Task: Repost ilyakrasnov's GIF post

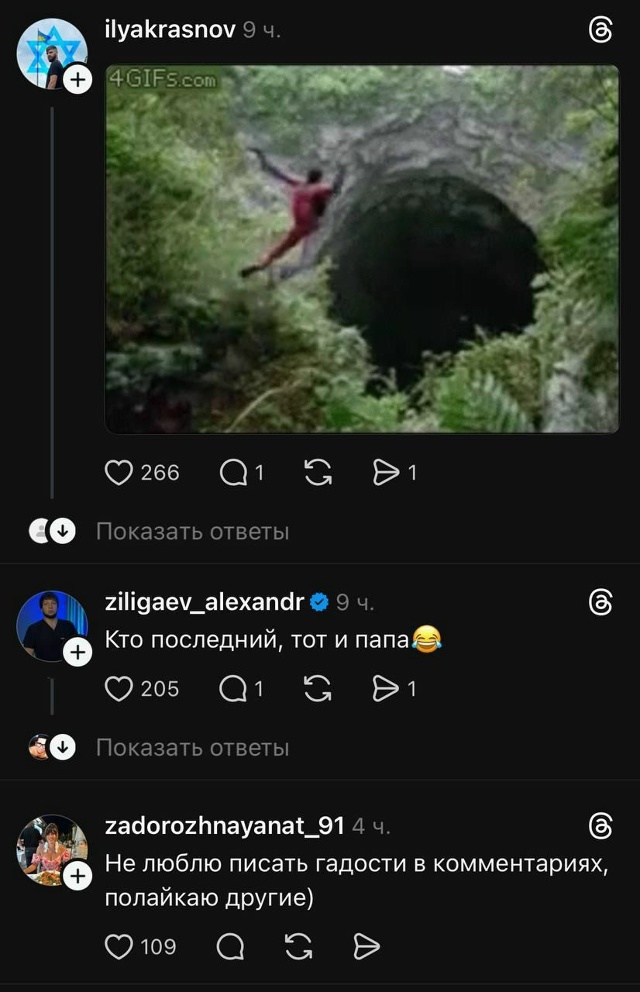Action: [x=318, y=472]
